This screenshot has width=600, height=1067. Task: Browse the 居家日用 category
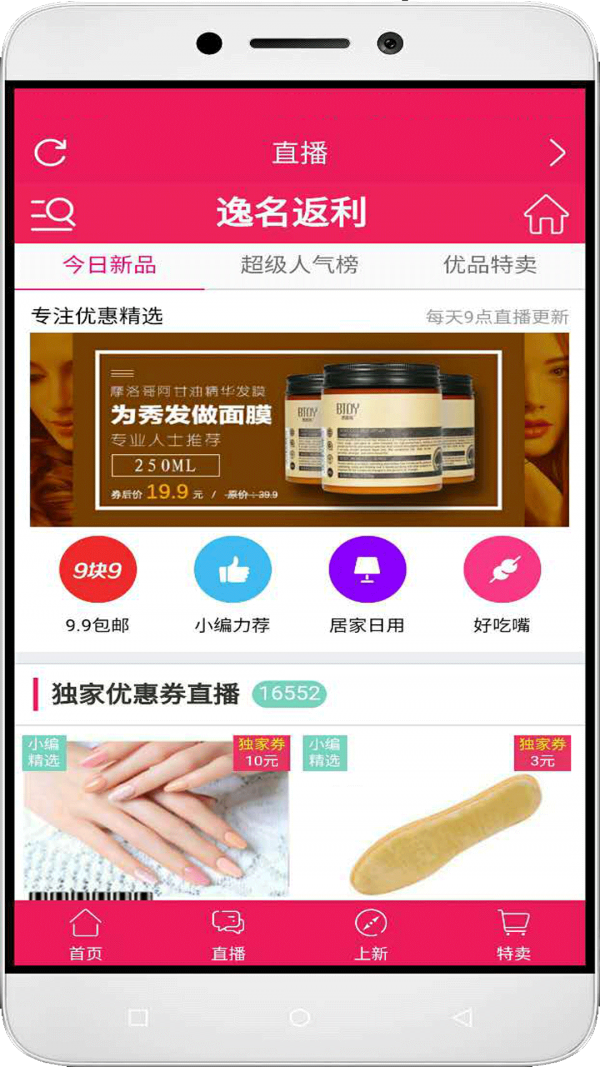coord(367,570)
